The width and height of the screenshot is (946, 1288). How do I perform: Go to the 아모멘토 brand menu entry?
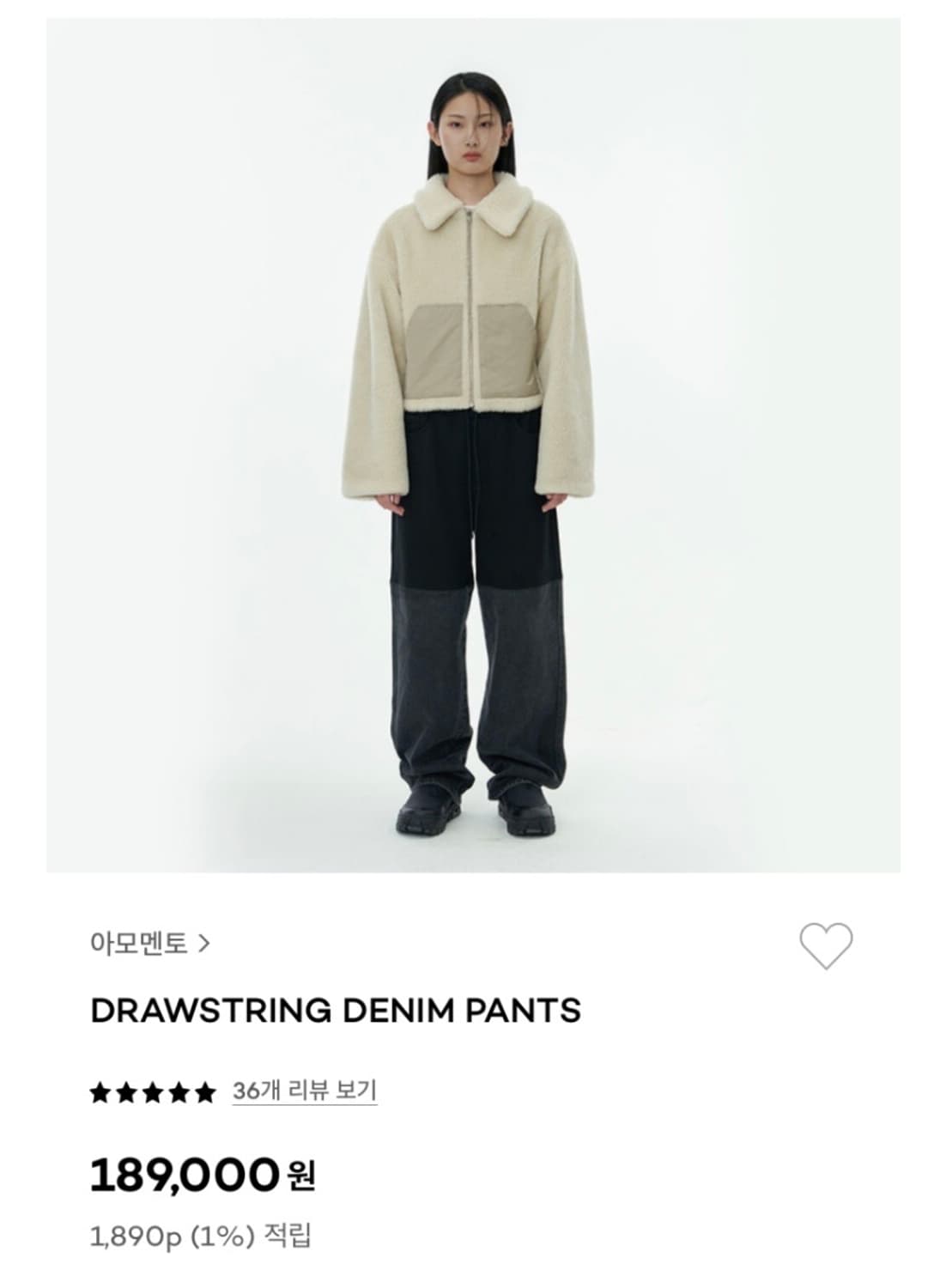[137, 942]
